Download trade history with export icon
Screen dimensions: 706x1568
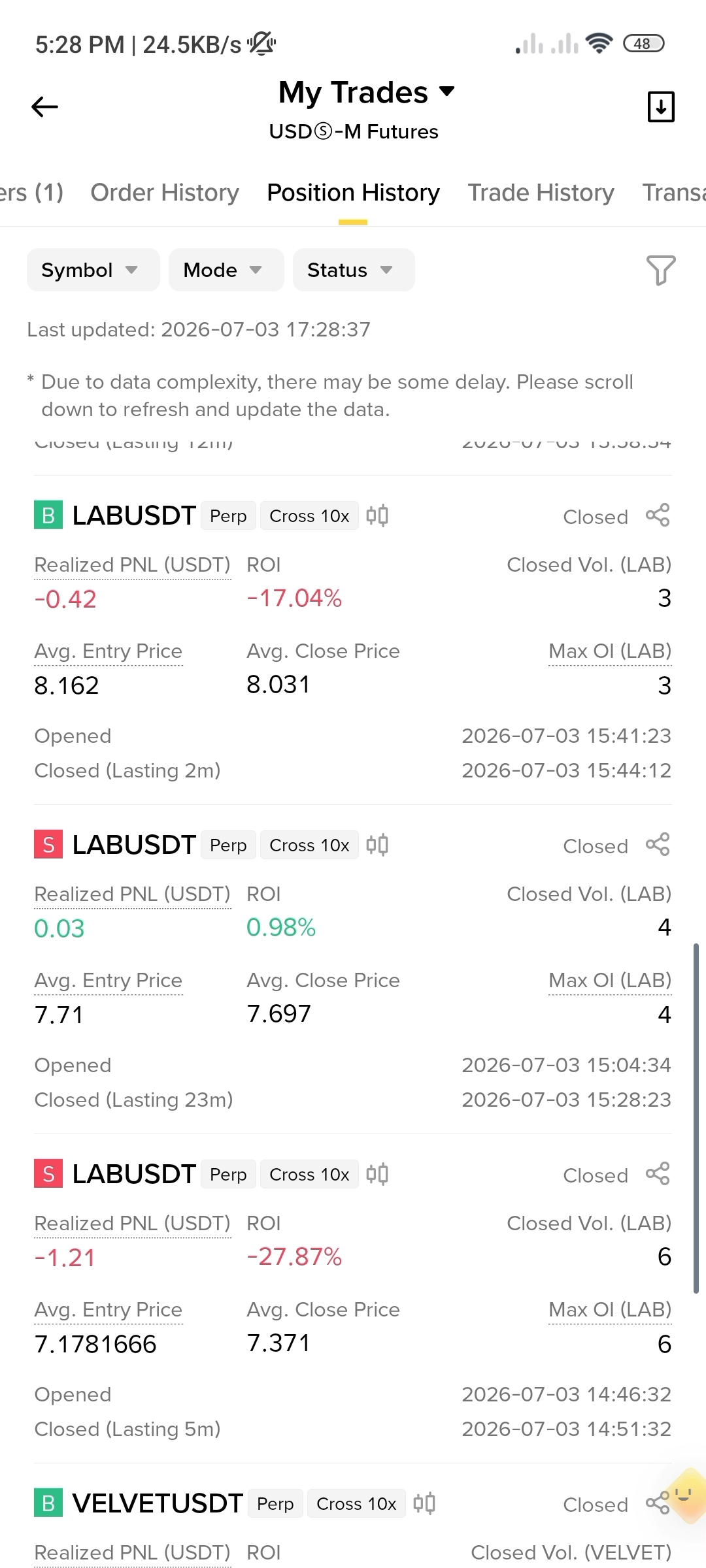(x=661, y=106)
